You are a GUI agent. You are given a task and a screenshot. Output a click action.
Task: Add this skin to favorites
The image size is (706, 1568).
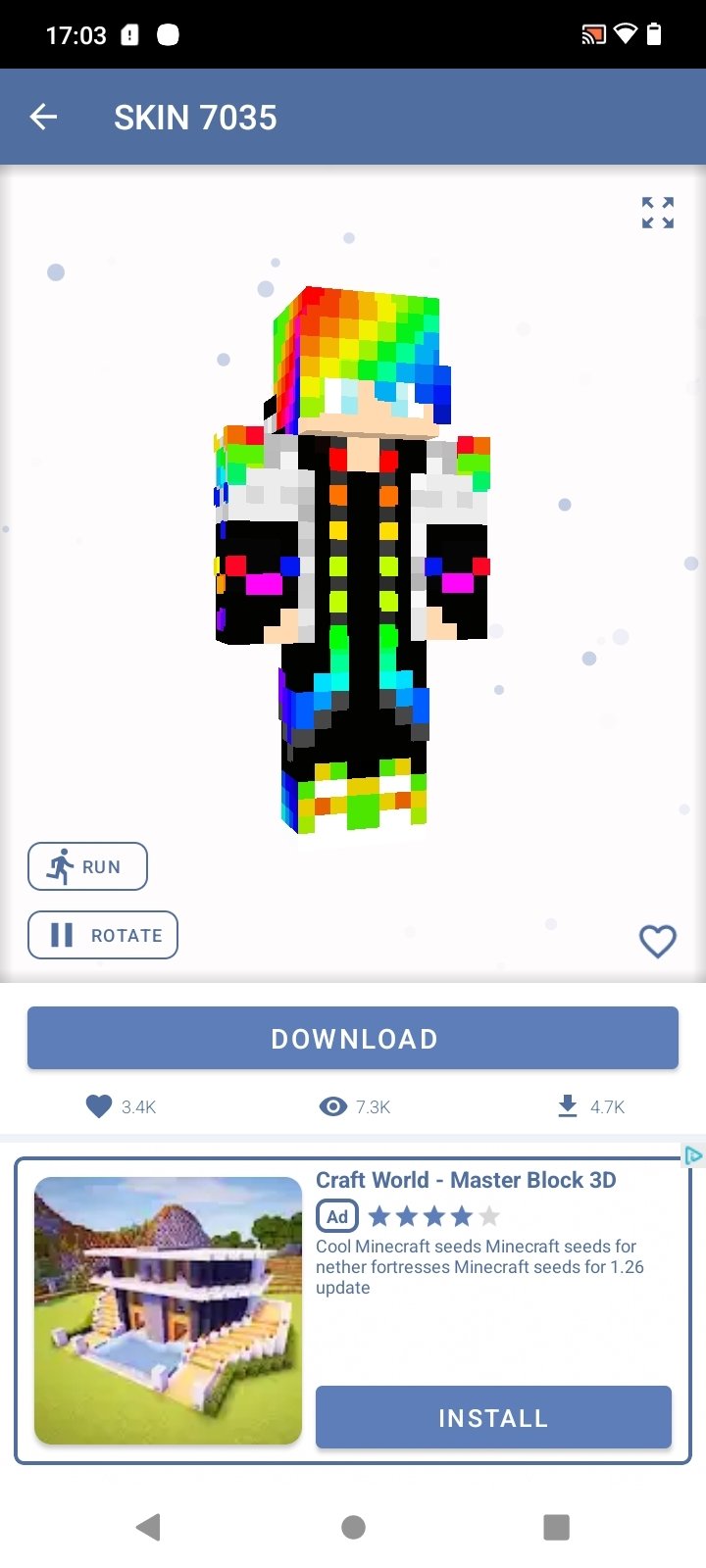657,941
